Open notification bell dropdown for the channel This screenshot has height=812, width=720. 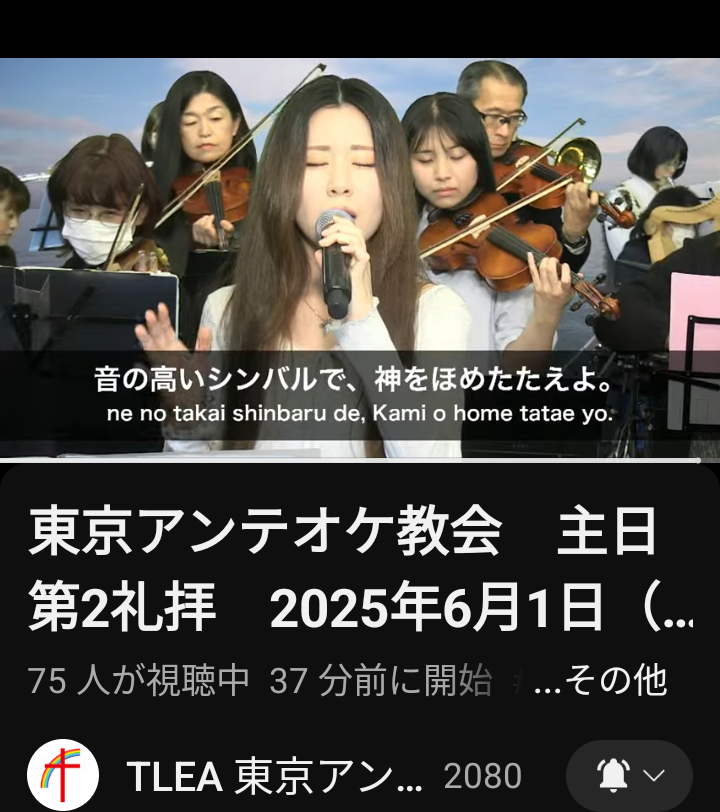629,775
